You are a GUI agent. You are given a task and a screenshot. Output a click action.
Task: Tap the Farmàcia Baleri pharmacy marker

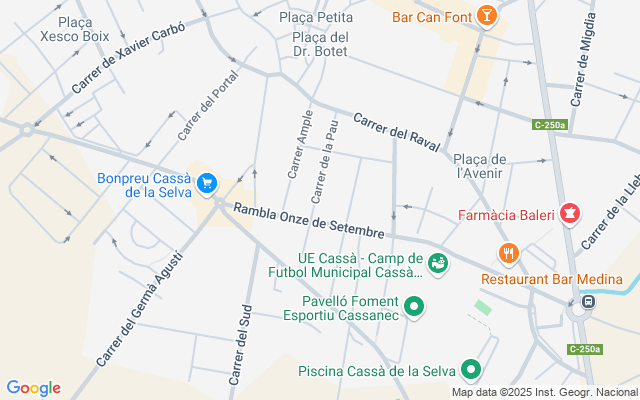pos(569,213)
